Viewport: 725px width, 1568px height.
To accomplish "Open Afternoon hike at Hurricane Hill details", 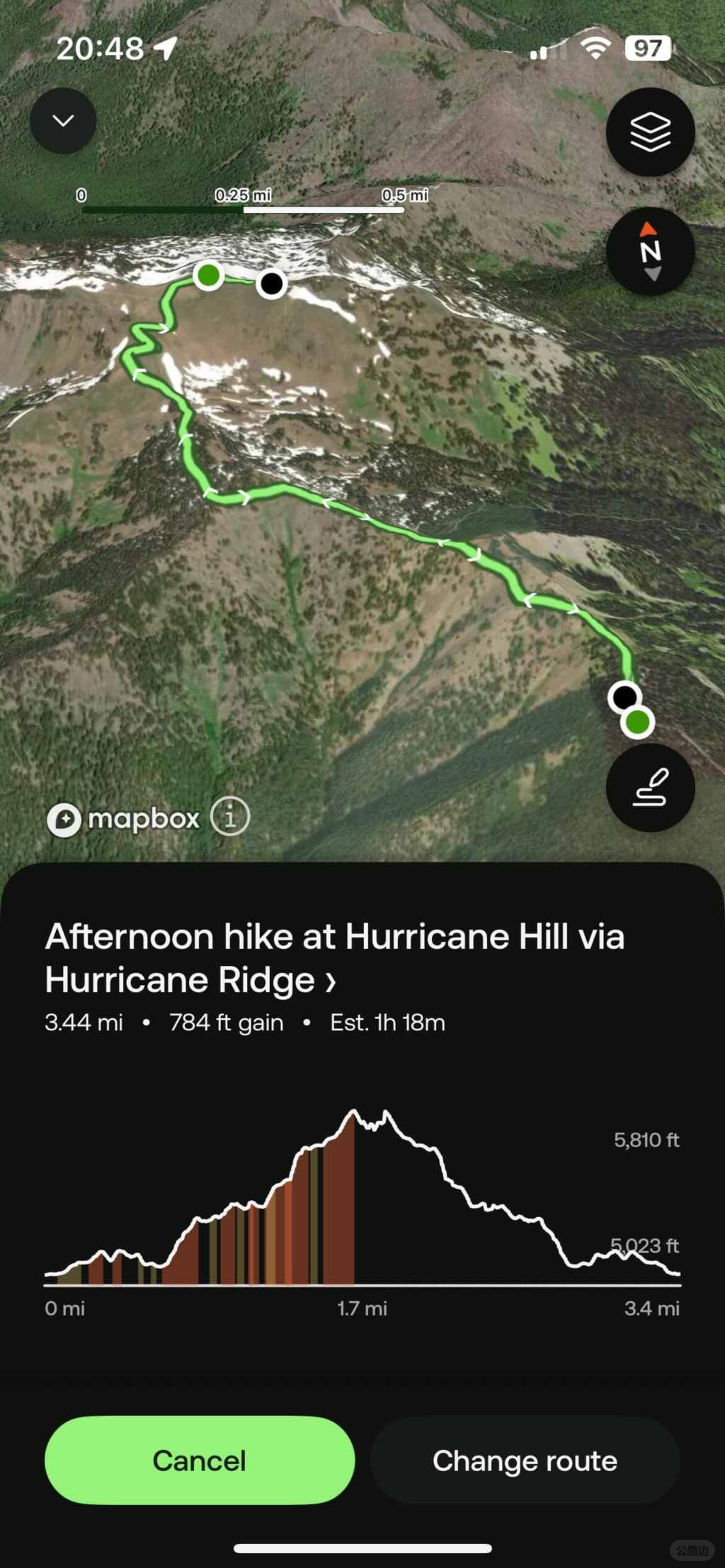I will 334,957.
